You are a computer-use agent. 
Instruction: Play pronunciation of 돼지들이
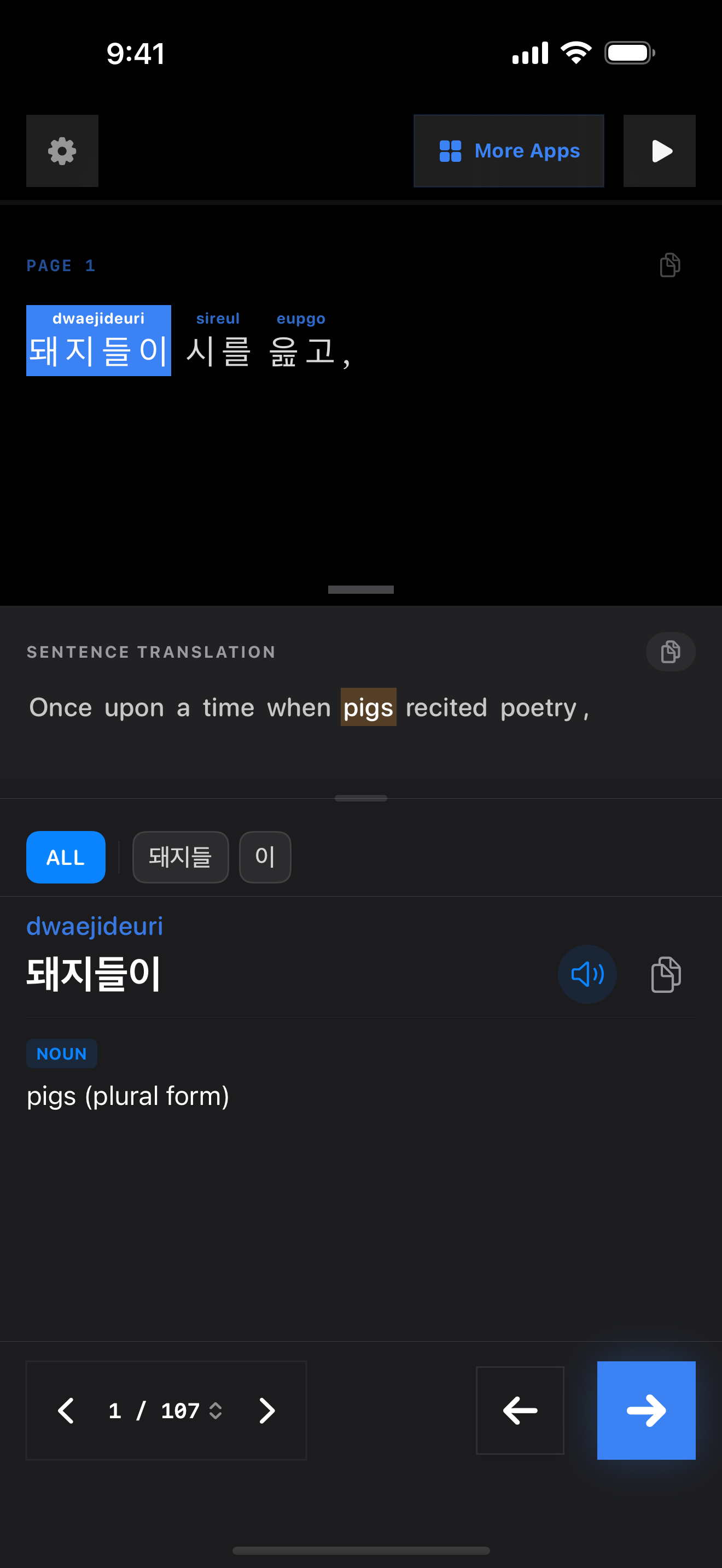[587, 974]
